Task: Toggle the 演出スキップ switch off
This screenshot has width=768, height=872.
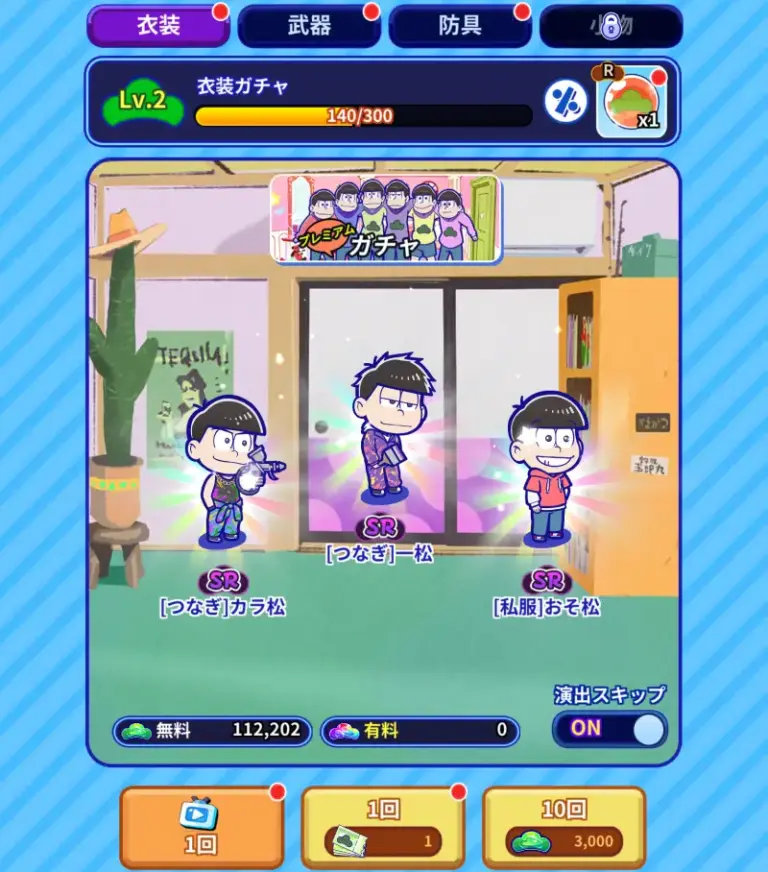Action: 610,729
